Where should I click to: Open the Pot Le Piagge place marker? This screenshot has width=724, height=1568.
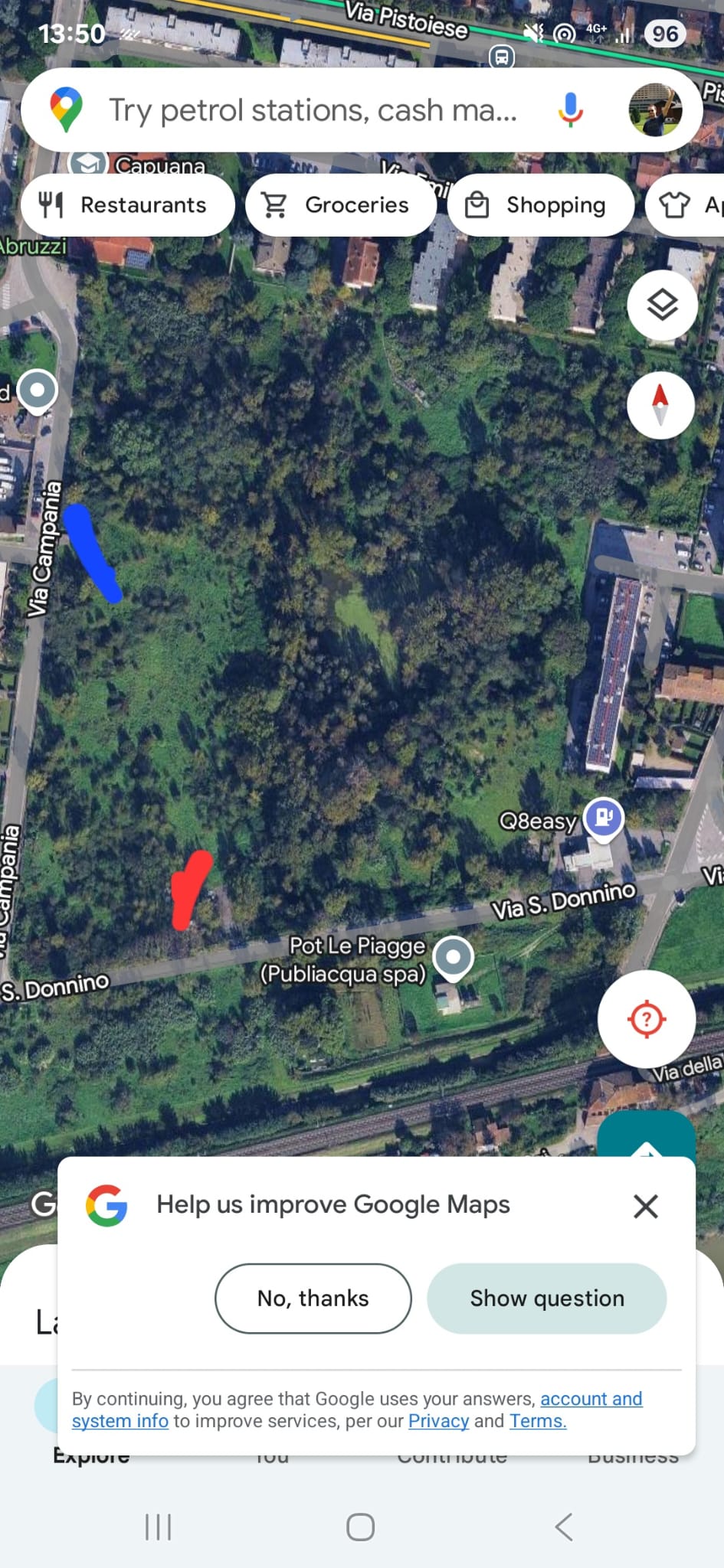click(x=453, y=957)
